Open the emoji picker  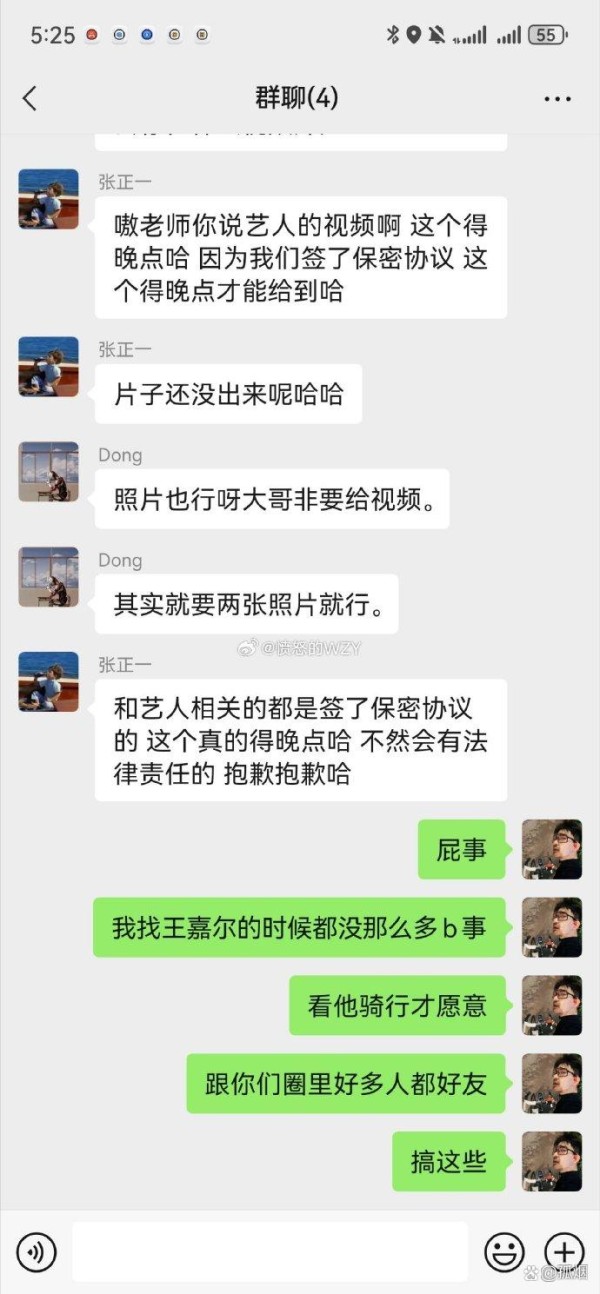click(x=504, y=1251)
